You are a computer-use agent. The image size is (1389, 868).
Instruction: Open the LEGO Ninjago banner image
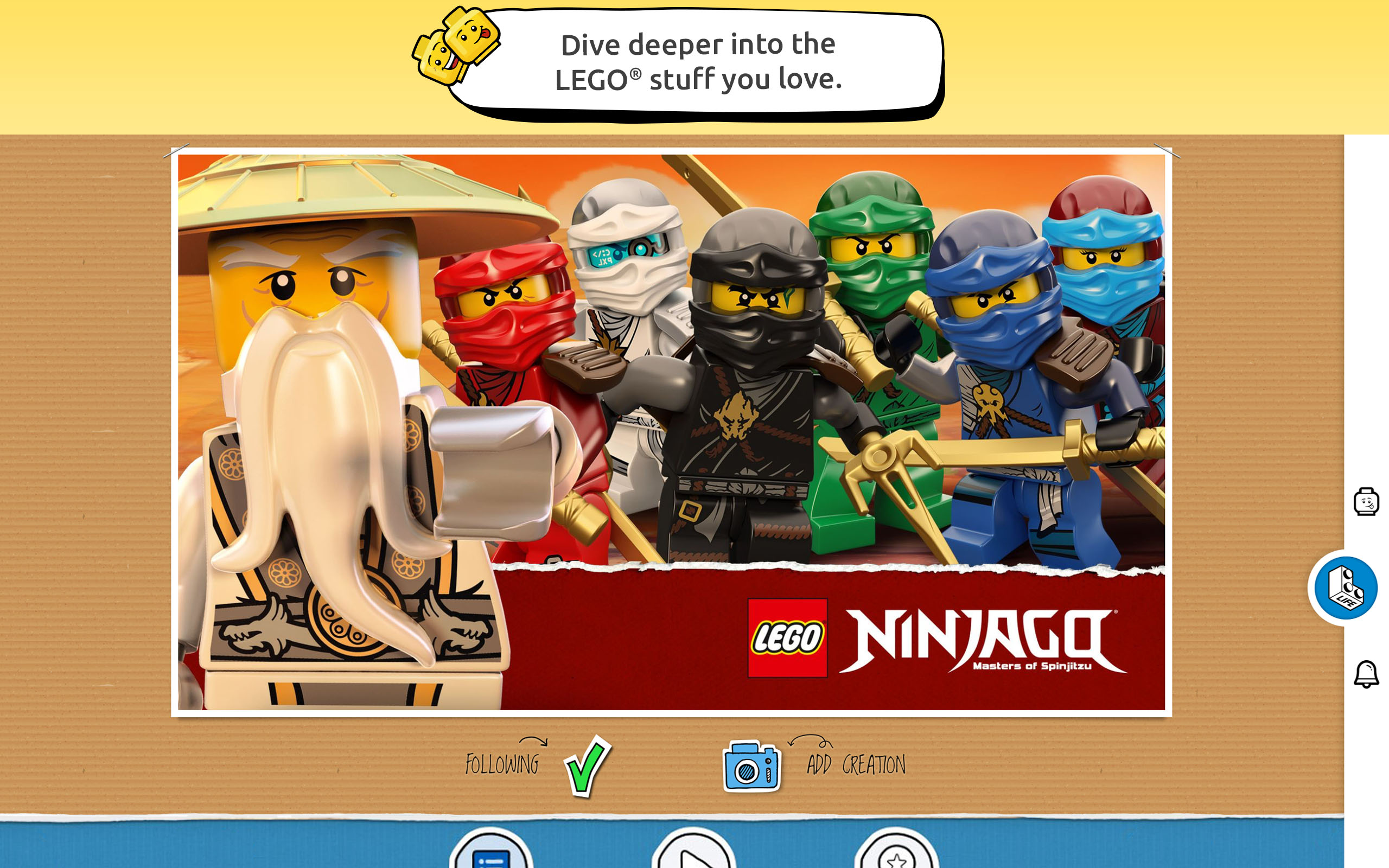[x=671, y=432]
